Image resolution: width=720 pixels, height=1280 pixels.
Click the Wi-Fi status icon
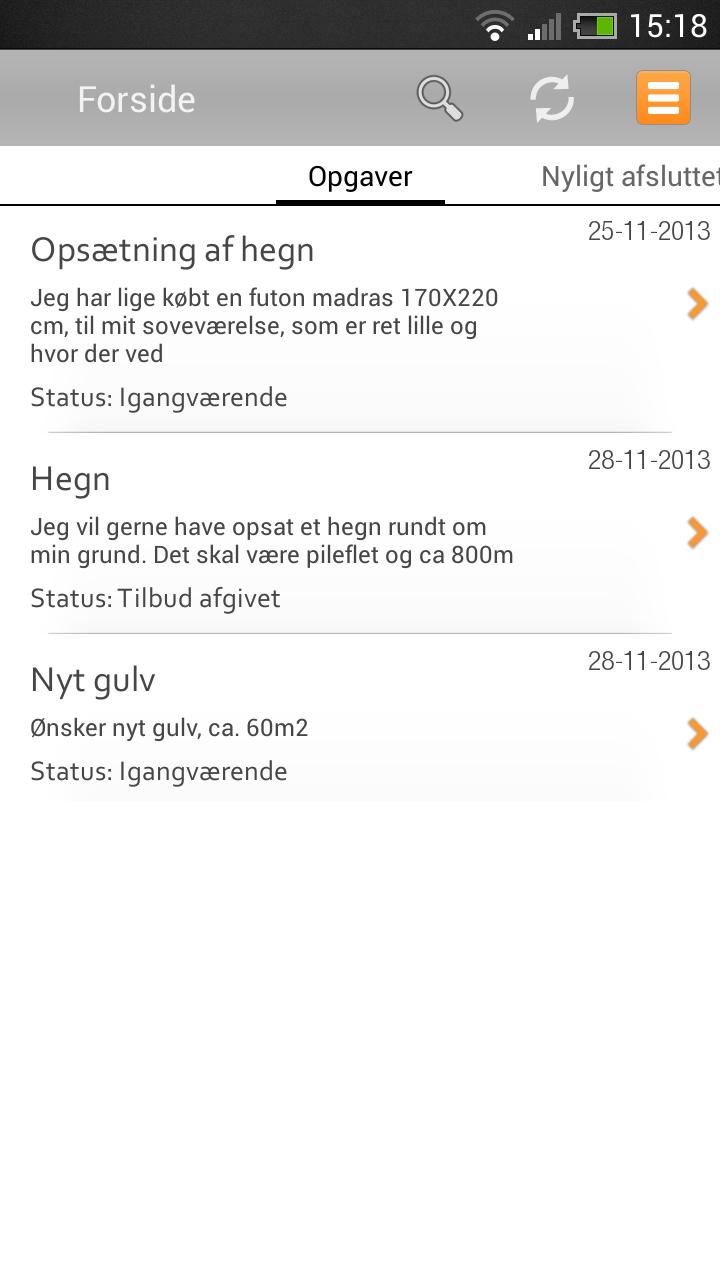(x=495, y=26)
